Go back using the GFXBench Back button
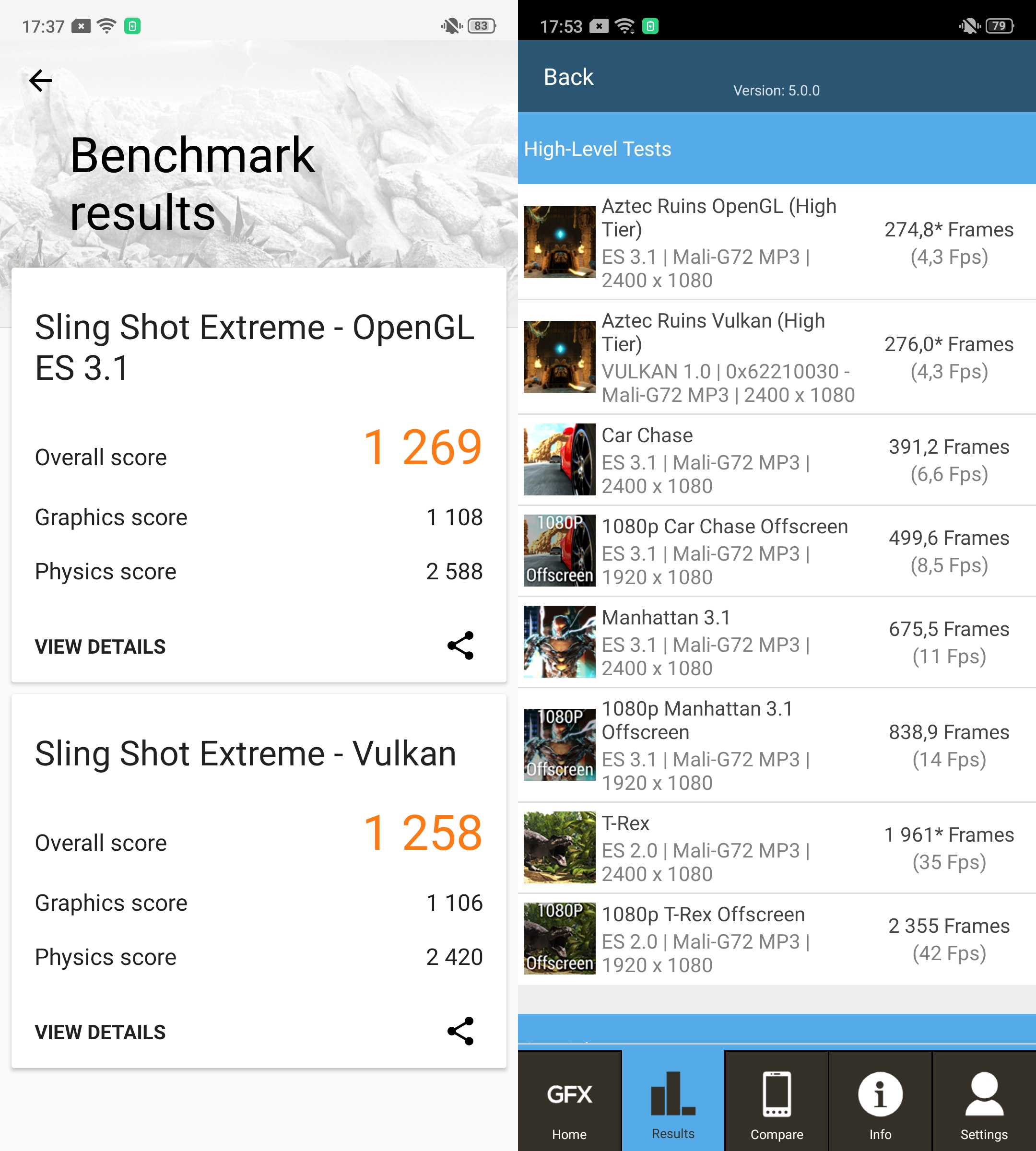The height and width of the screenshot is (1151, 1036). coord(567,77)
